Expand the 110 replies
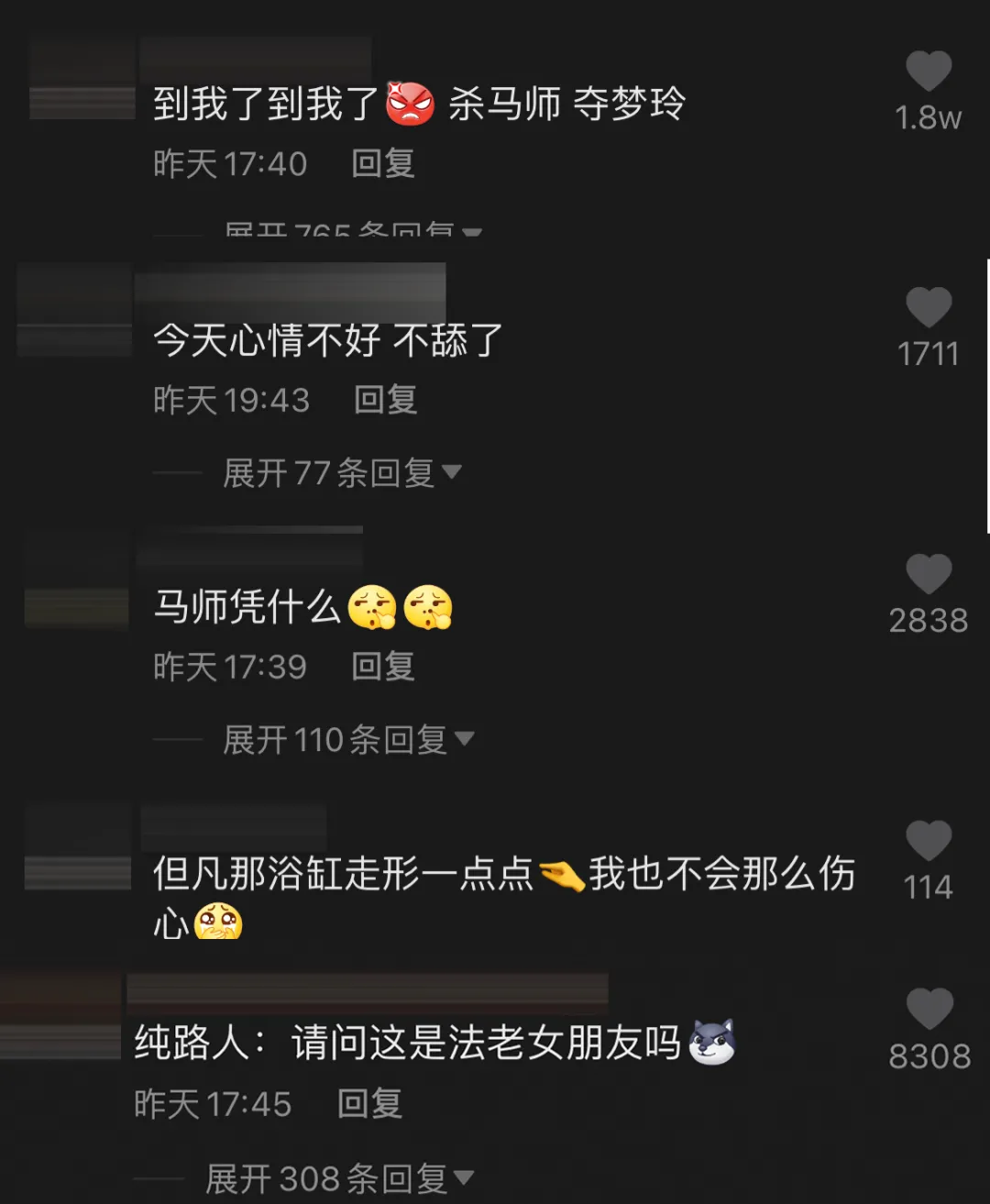This screenshot has width=990, height=1204. pos(348,739)
